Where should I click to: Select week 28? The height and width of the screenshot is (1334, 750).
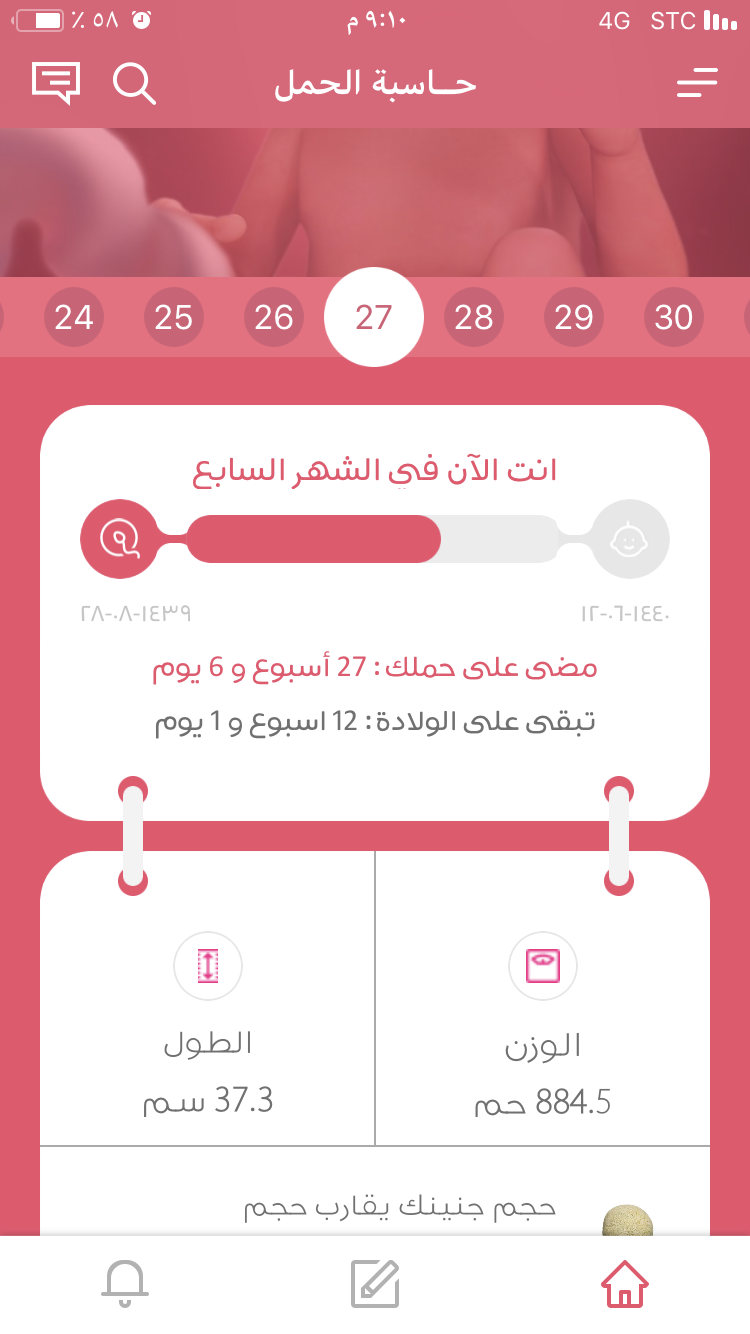coord(474,318)
